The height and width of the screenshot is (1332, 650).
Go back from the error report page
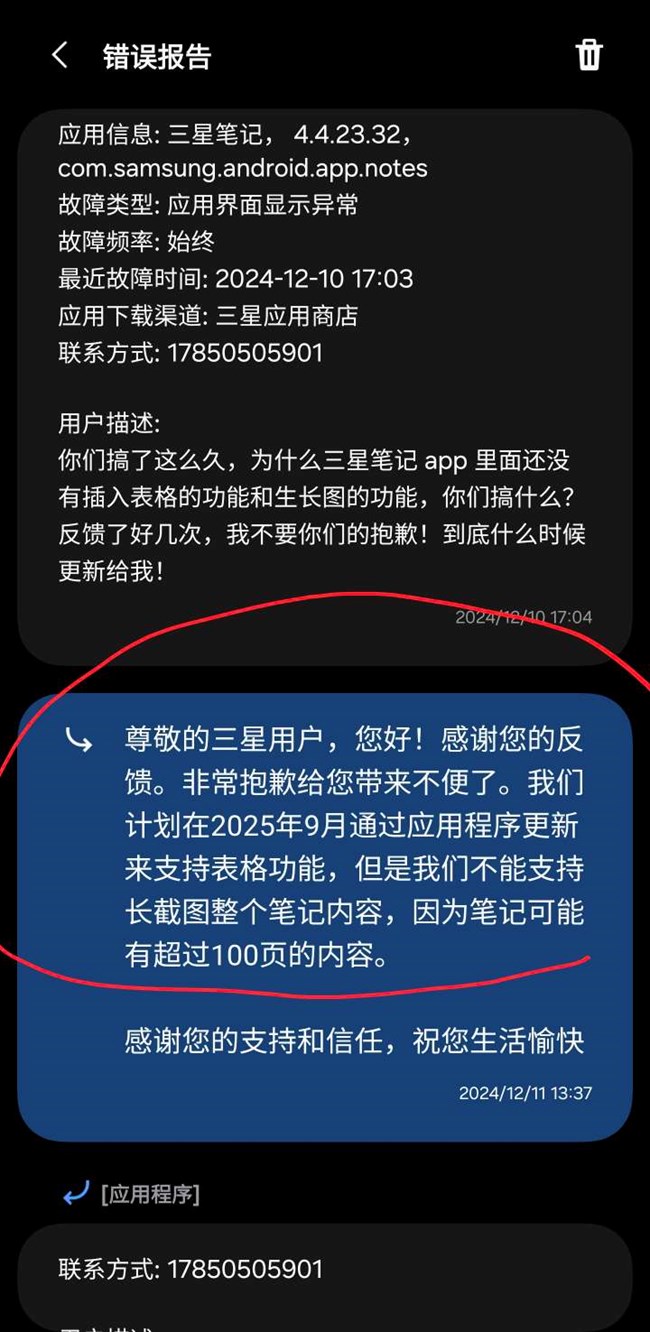[60, 55]
